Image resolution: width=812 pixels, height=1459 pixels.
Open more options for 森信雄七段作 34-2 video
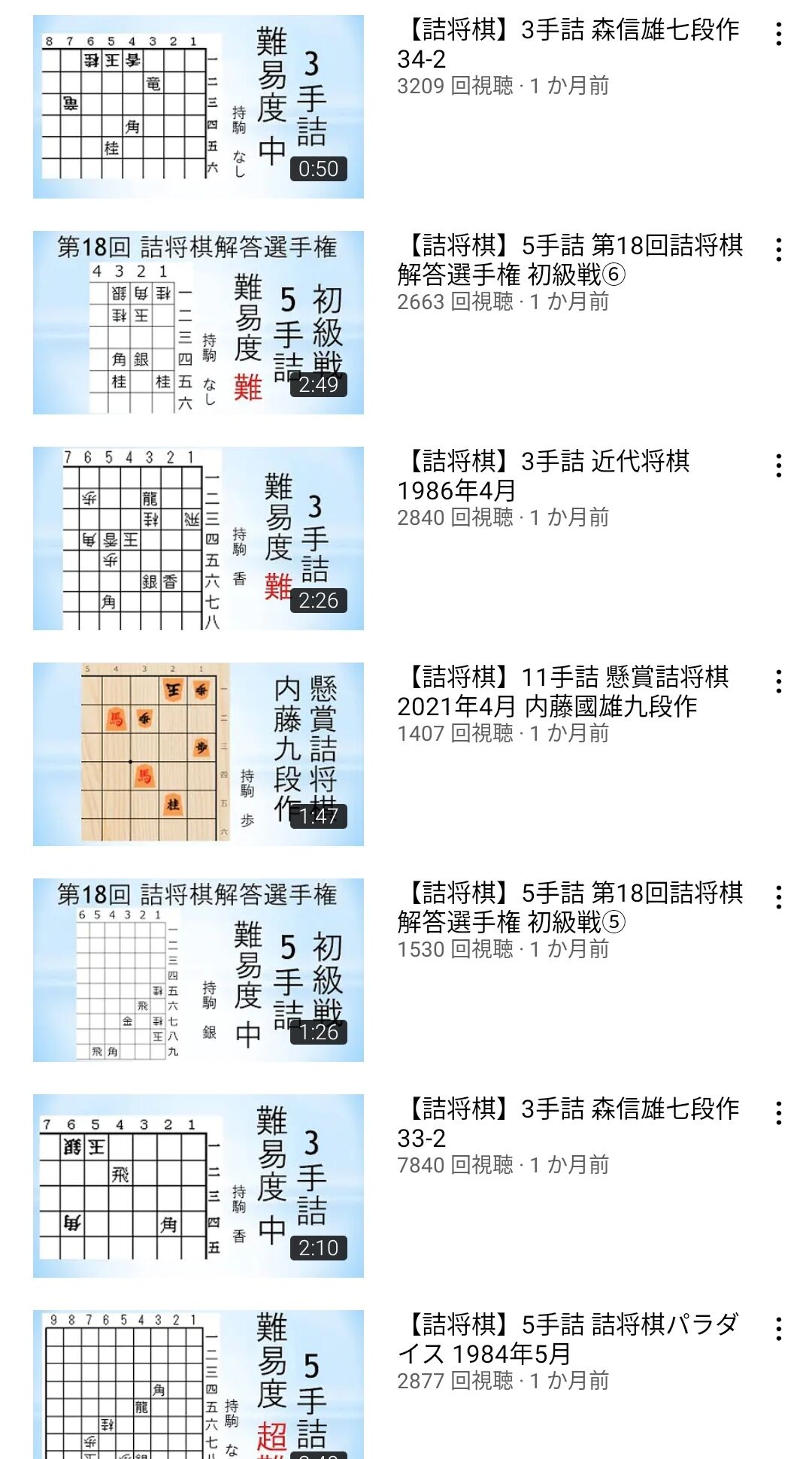tap(779, 34)
